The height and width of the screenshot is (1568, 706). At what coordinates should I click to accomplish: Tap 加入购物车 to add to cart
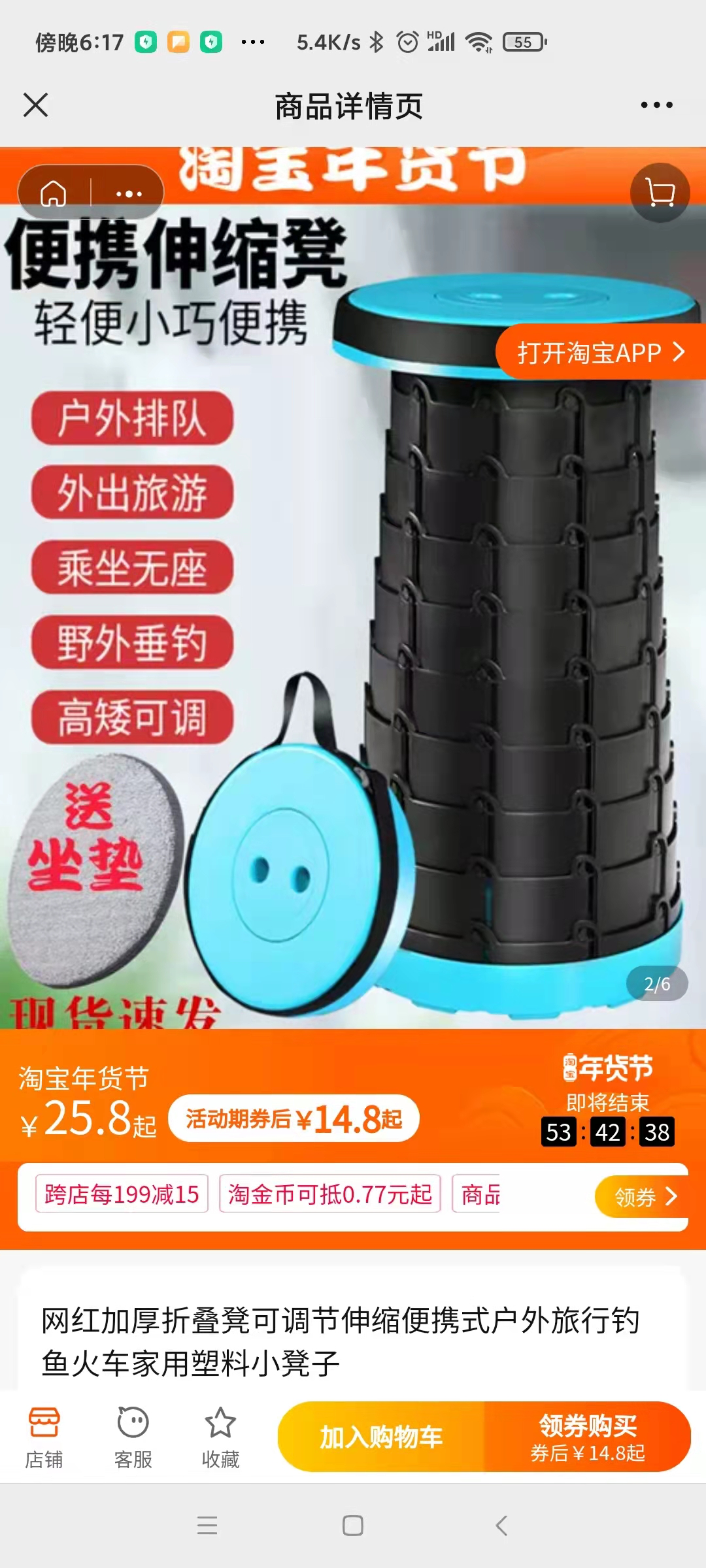tap(381, 1437)
